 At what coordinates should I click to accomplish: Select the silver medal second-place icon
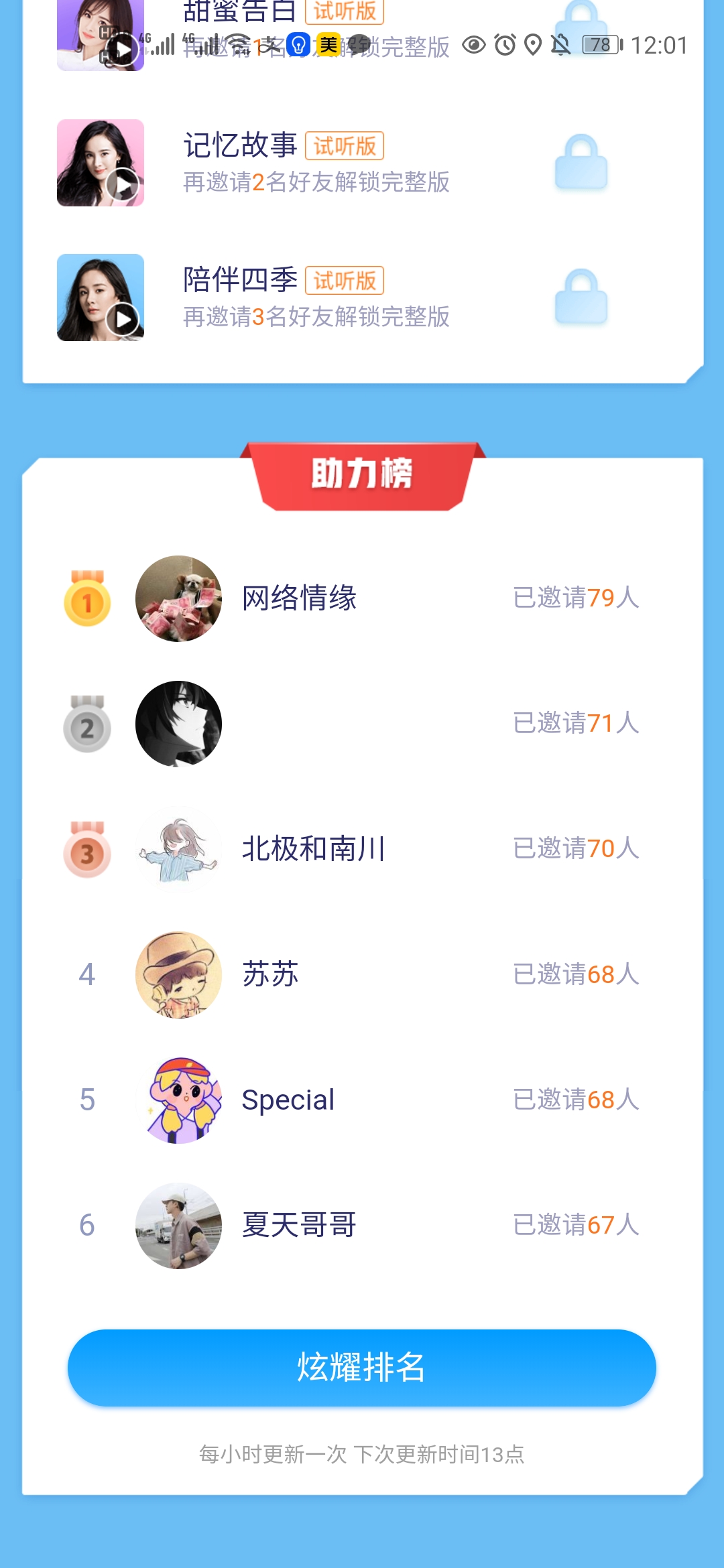[86, 724]
